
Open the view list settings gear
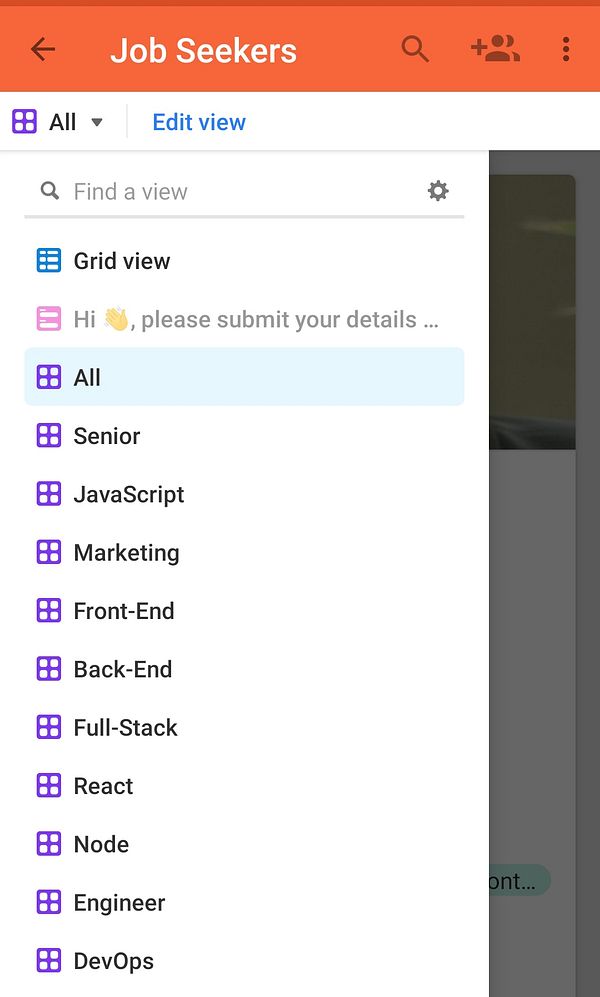pos(438,191)
